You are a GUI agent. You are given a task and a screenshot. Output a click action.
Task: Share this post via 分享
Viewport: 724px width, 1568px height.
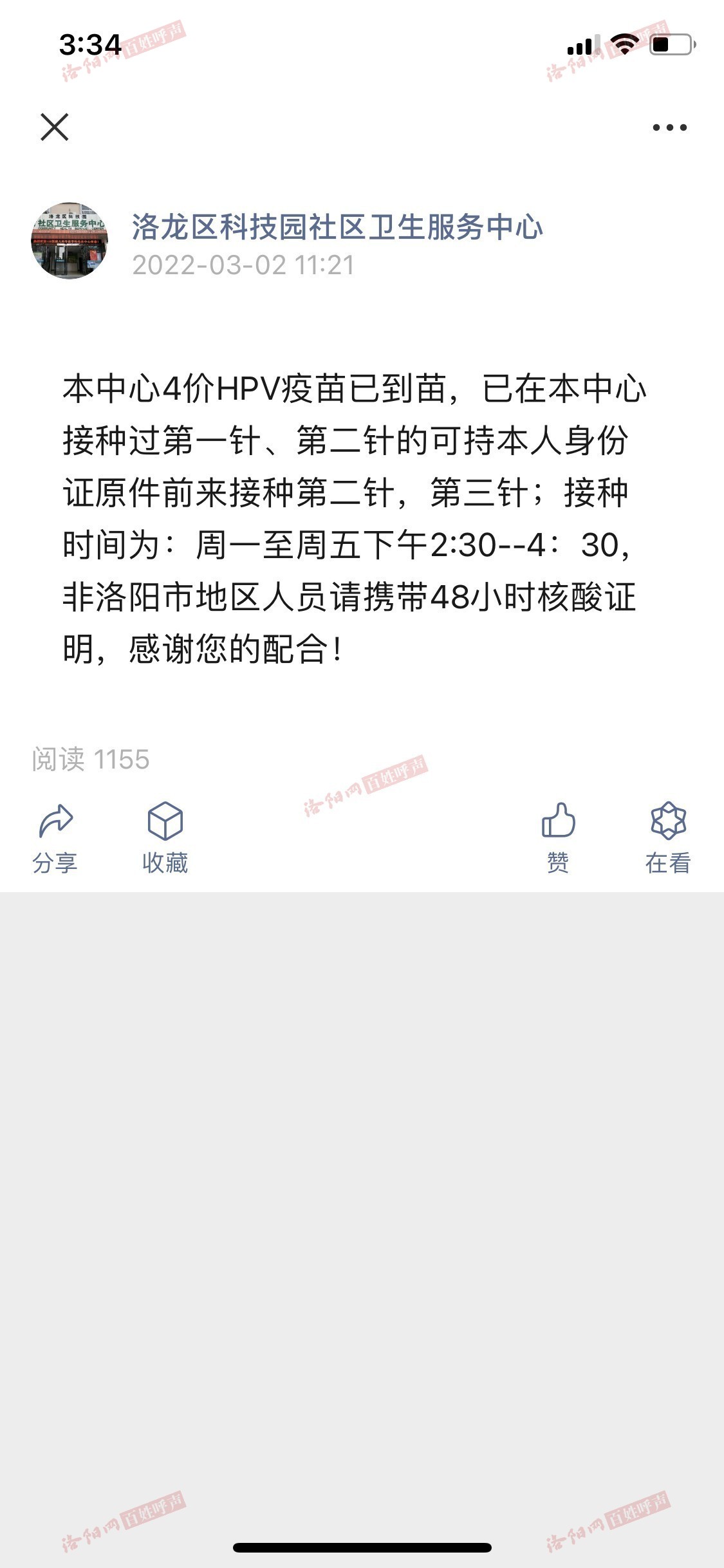[x=55, y=837]
